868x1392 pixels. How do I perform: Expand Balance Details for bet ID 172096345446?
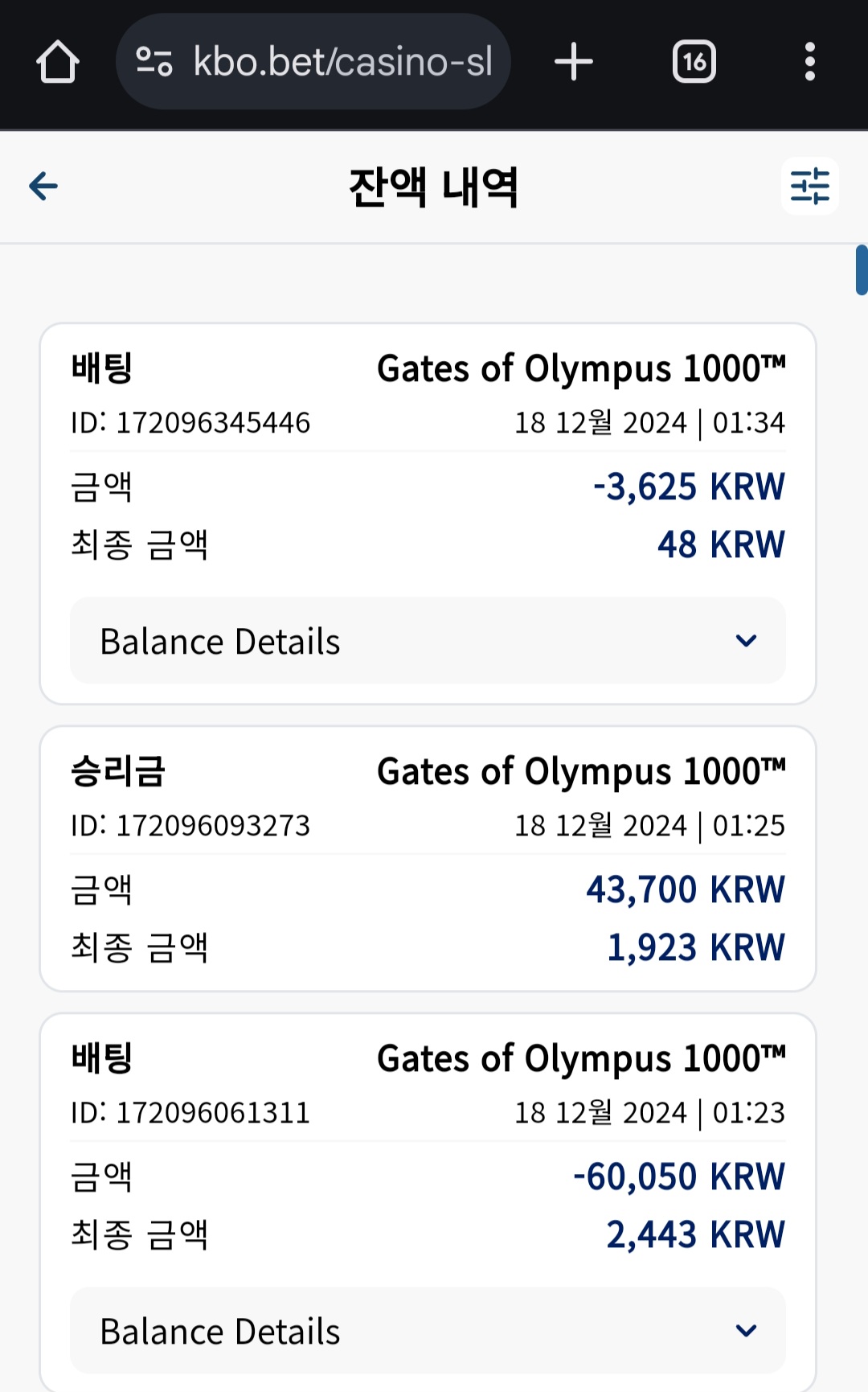pos(428,641)
